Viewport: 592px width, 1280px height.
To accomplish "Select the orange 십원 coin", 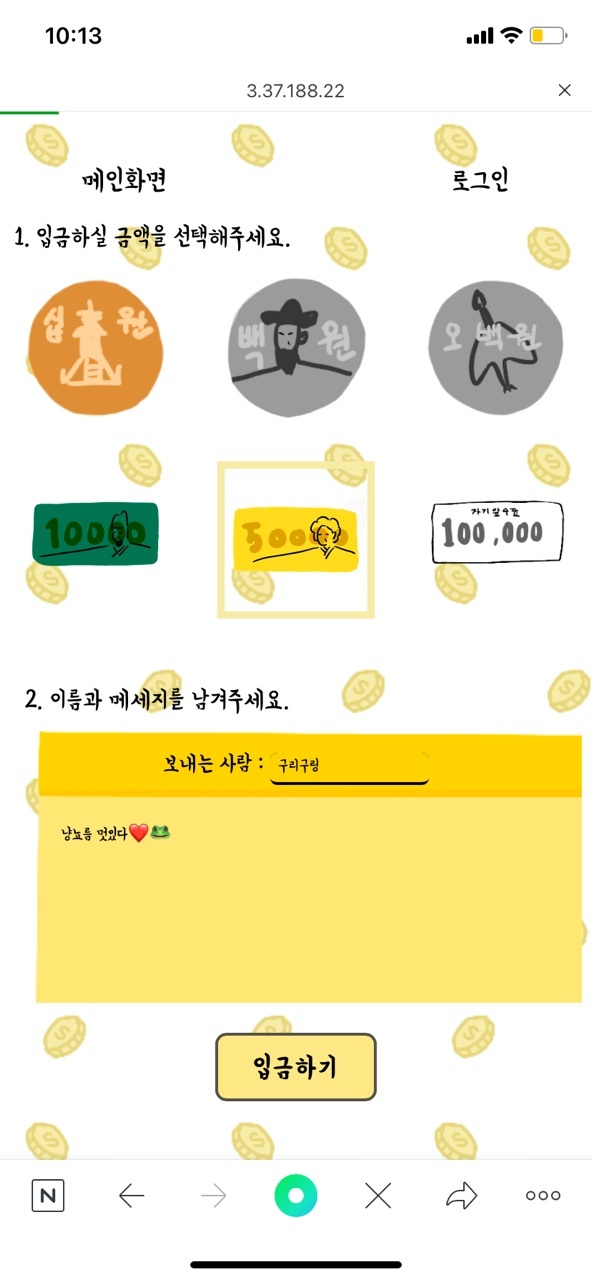I will (x=96, y=348).
